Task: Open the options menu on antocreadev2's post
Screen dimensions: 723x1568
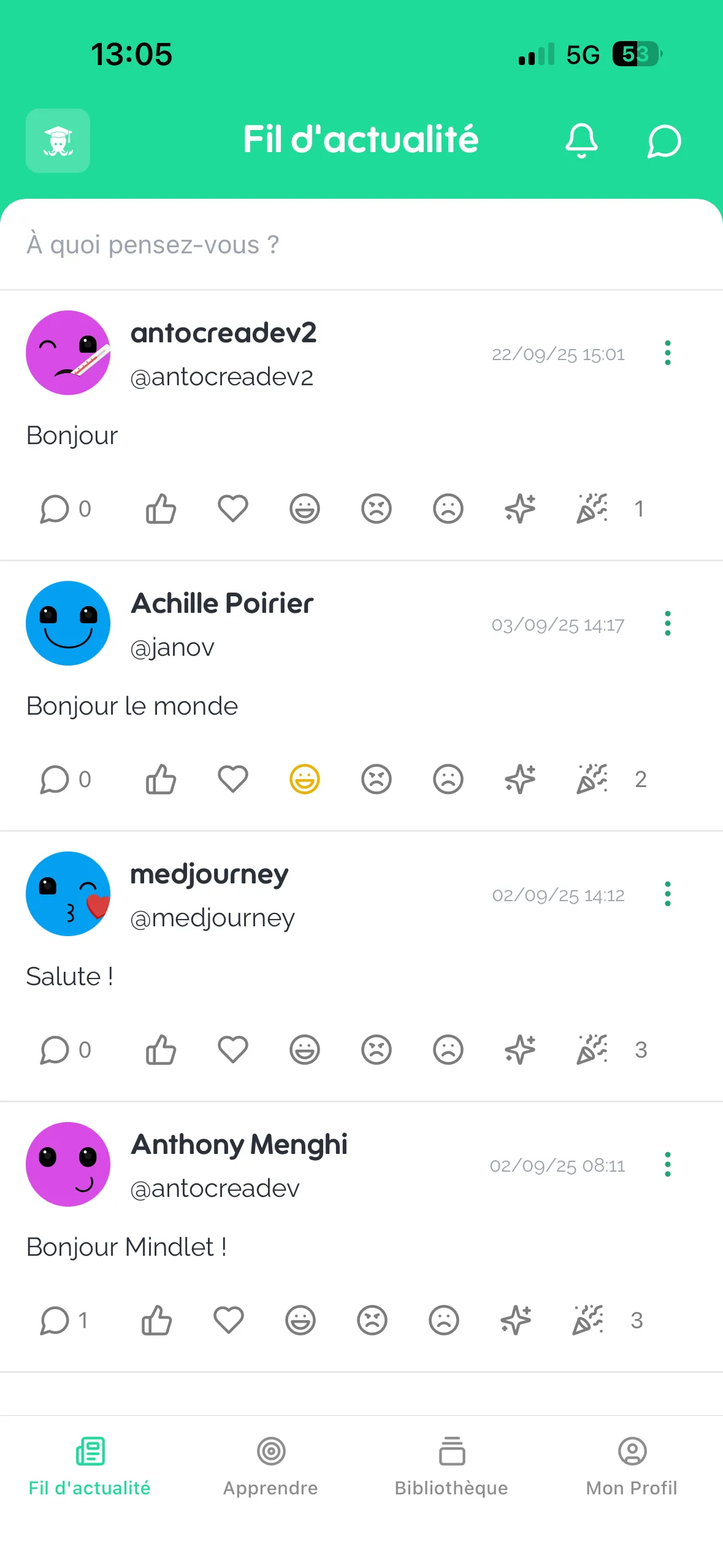Action: [667, 353]
